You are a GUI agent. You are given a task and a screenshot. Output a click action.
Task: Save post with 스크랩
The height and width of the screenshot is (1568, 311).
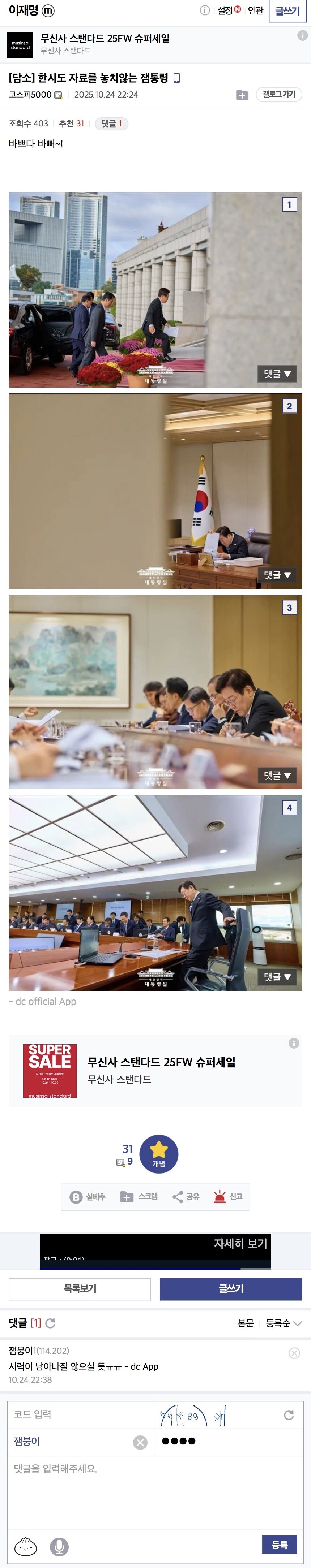click(139, 1197)
